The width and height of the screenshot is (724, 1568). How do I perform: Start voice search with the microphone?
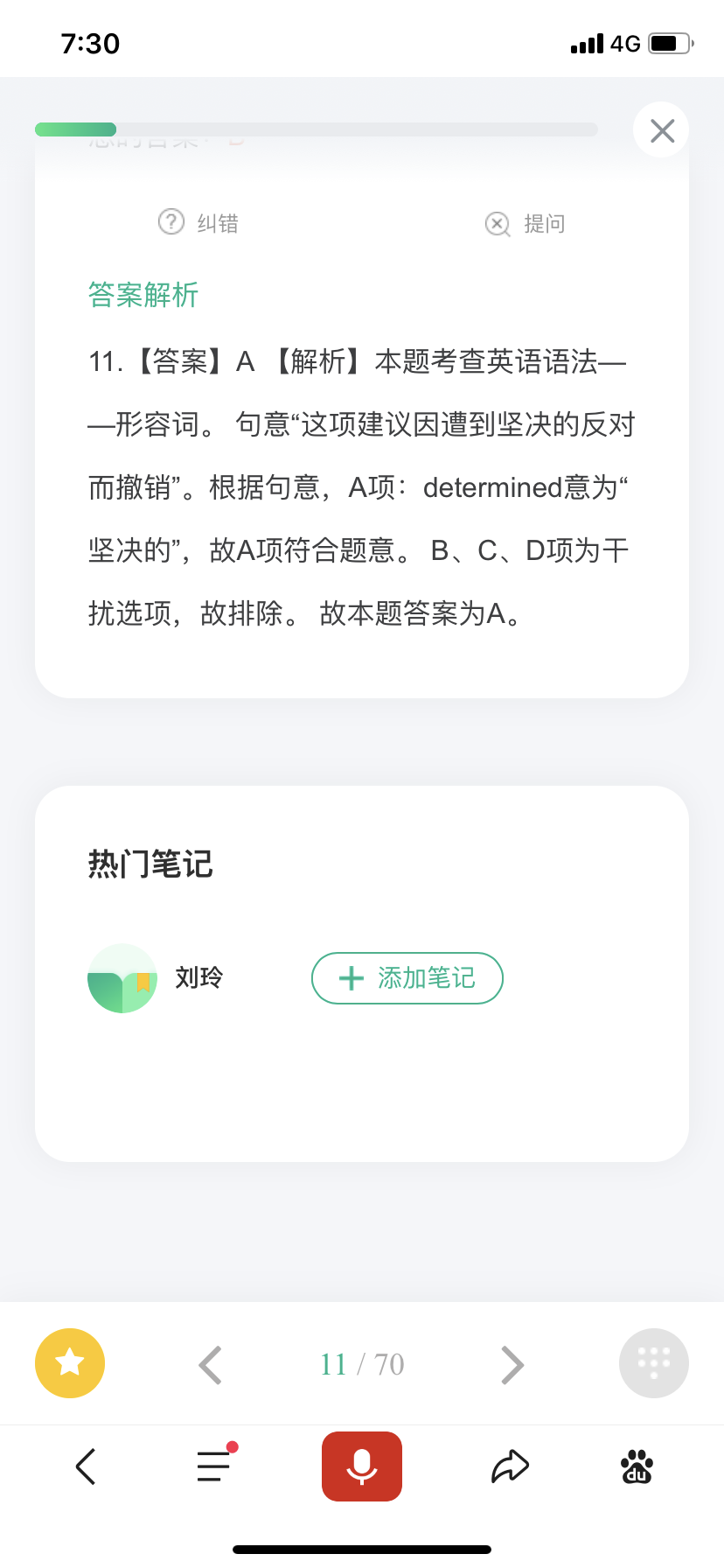click(x=362, y=1466)
